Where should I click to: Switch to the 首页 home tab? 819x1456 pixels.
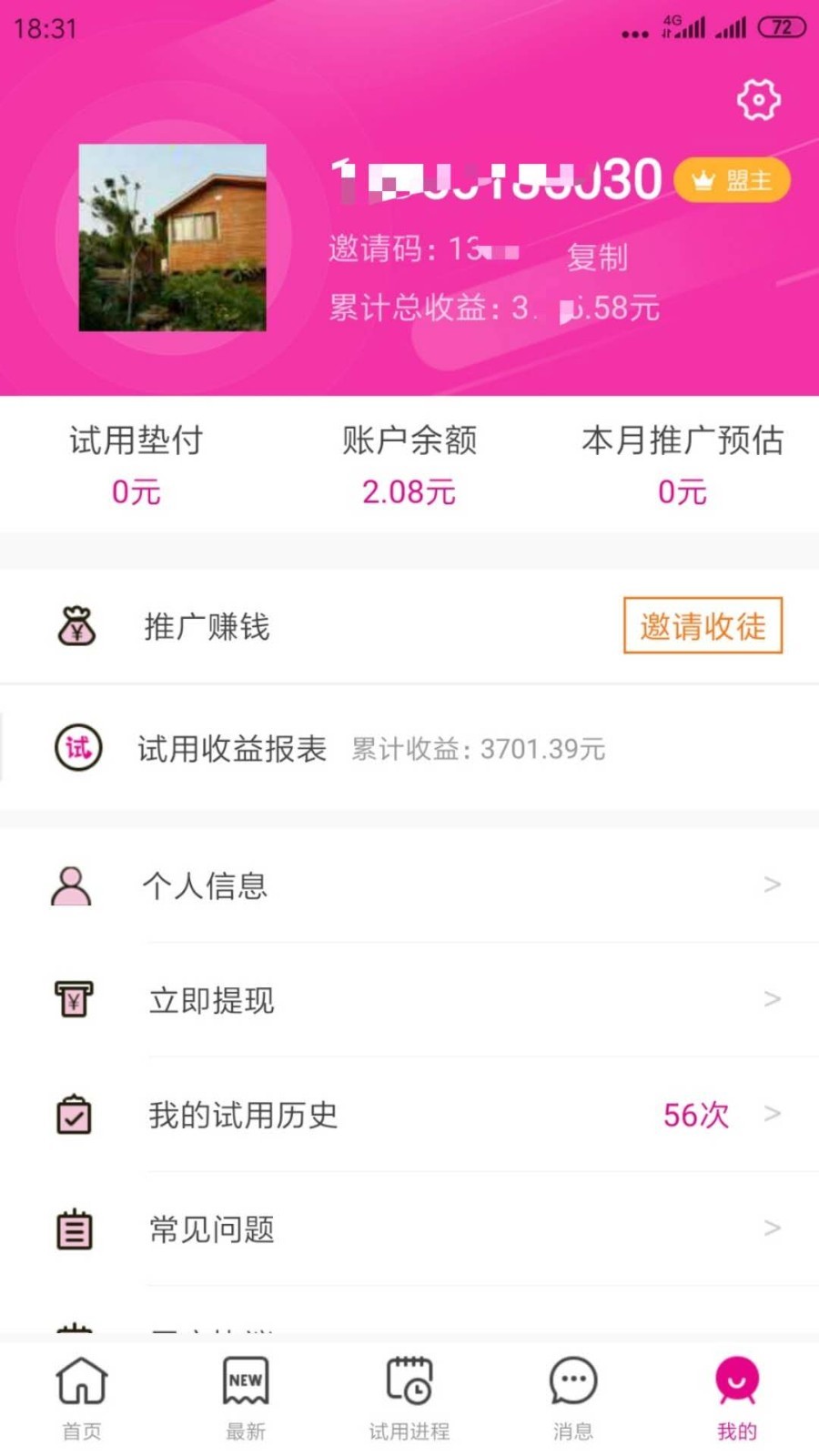(82, 1398)
